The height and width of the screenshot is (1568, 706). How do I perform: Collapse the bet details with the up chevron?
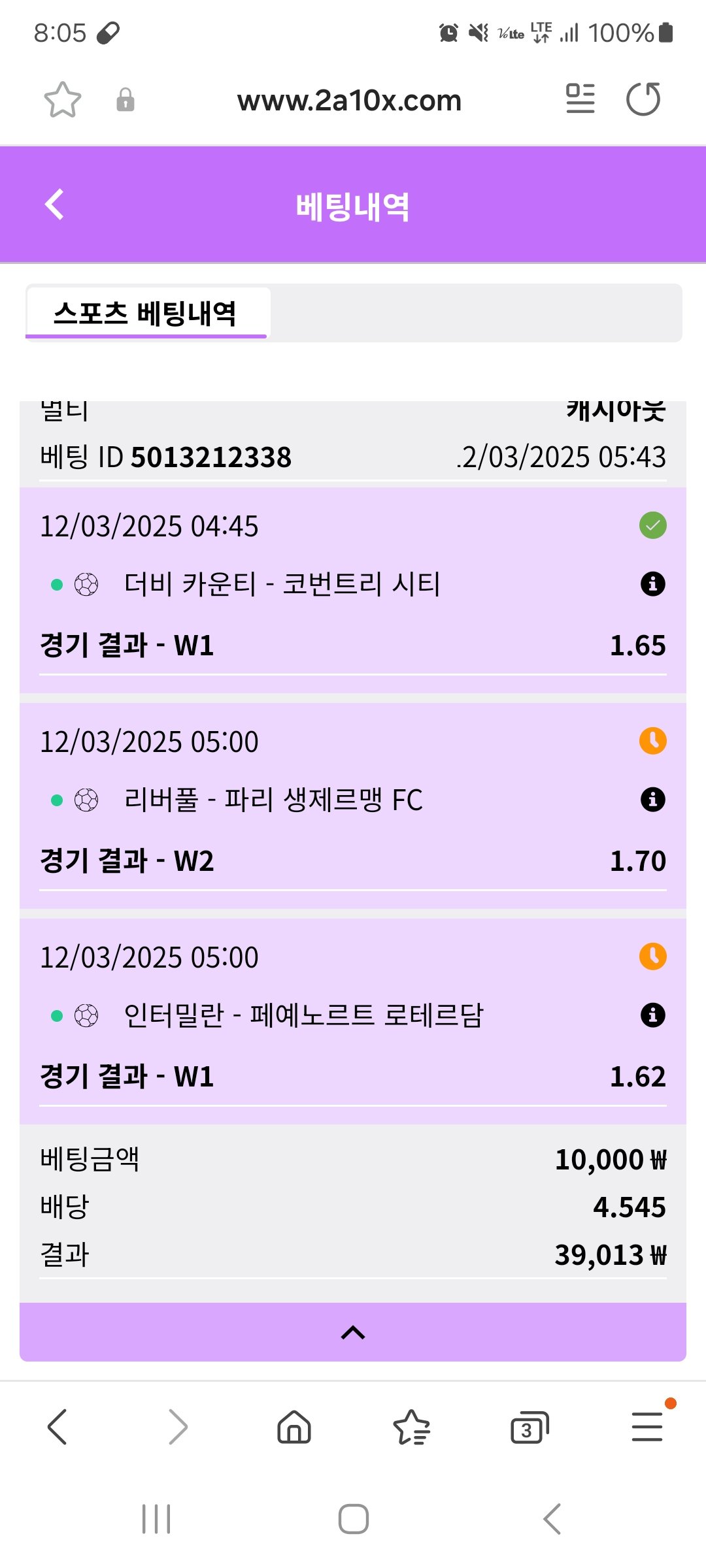(x=353, y=1333)
